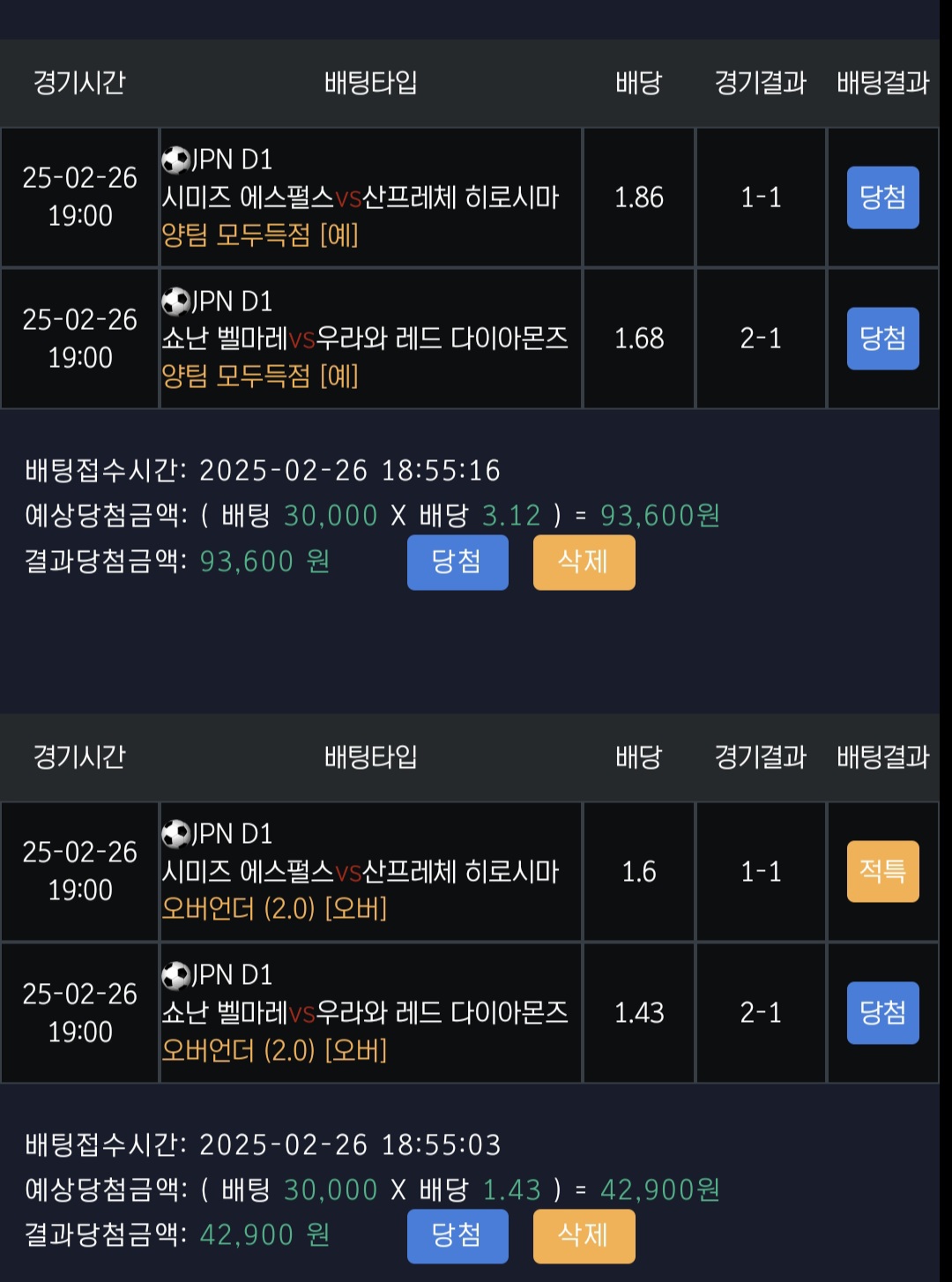Viewport: 952px width, 1282px height.
Task: Tap 당첨 button beside the 42,900 원 result
Action: [457, 1235]
